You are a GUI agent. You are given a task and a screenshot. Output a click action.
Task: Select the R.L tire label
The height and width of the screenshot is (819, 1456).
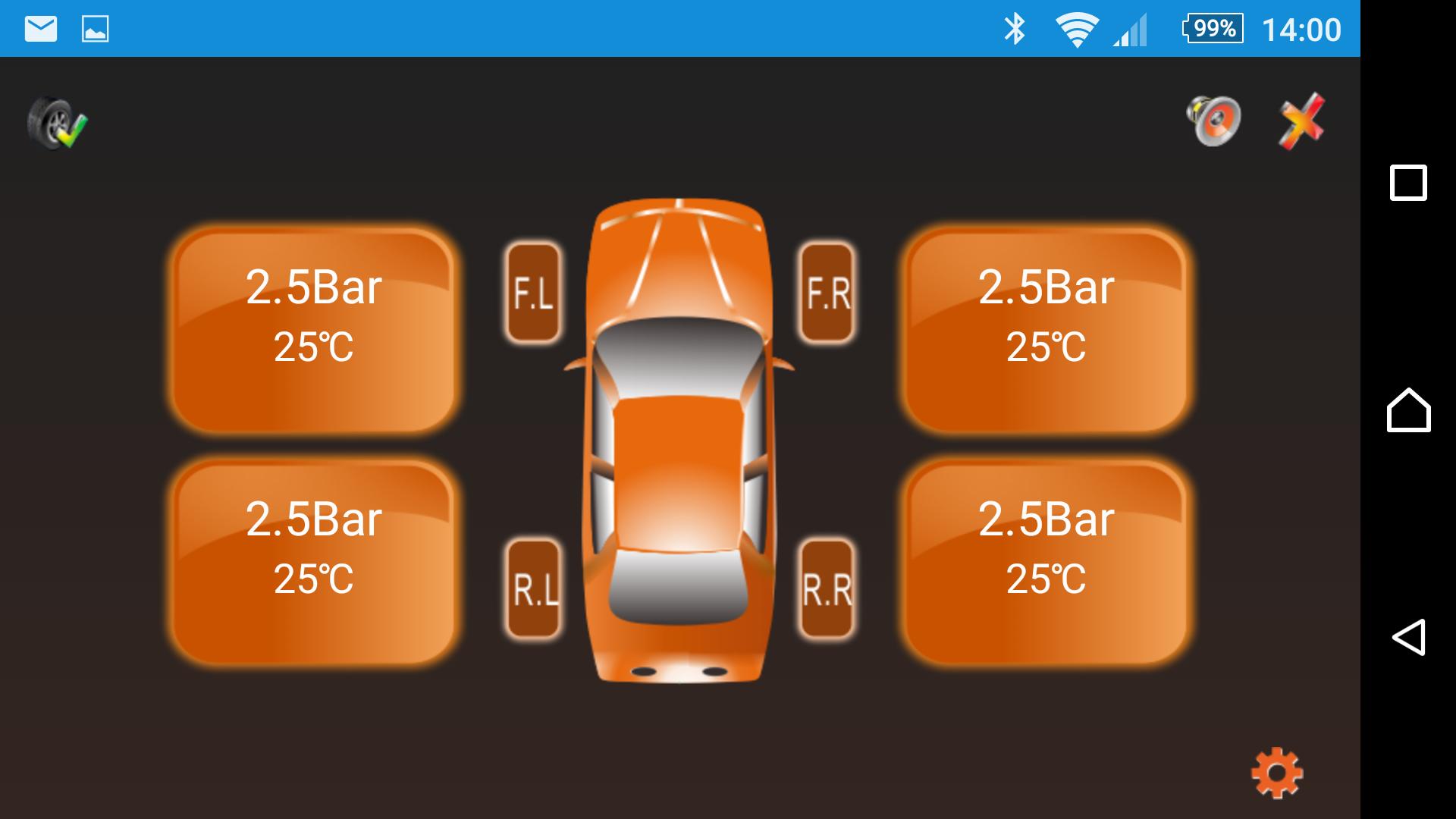[x=533, y=589]
